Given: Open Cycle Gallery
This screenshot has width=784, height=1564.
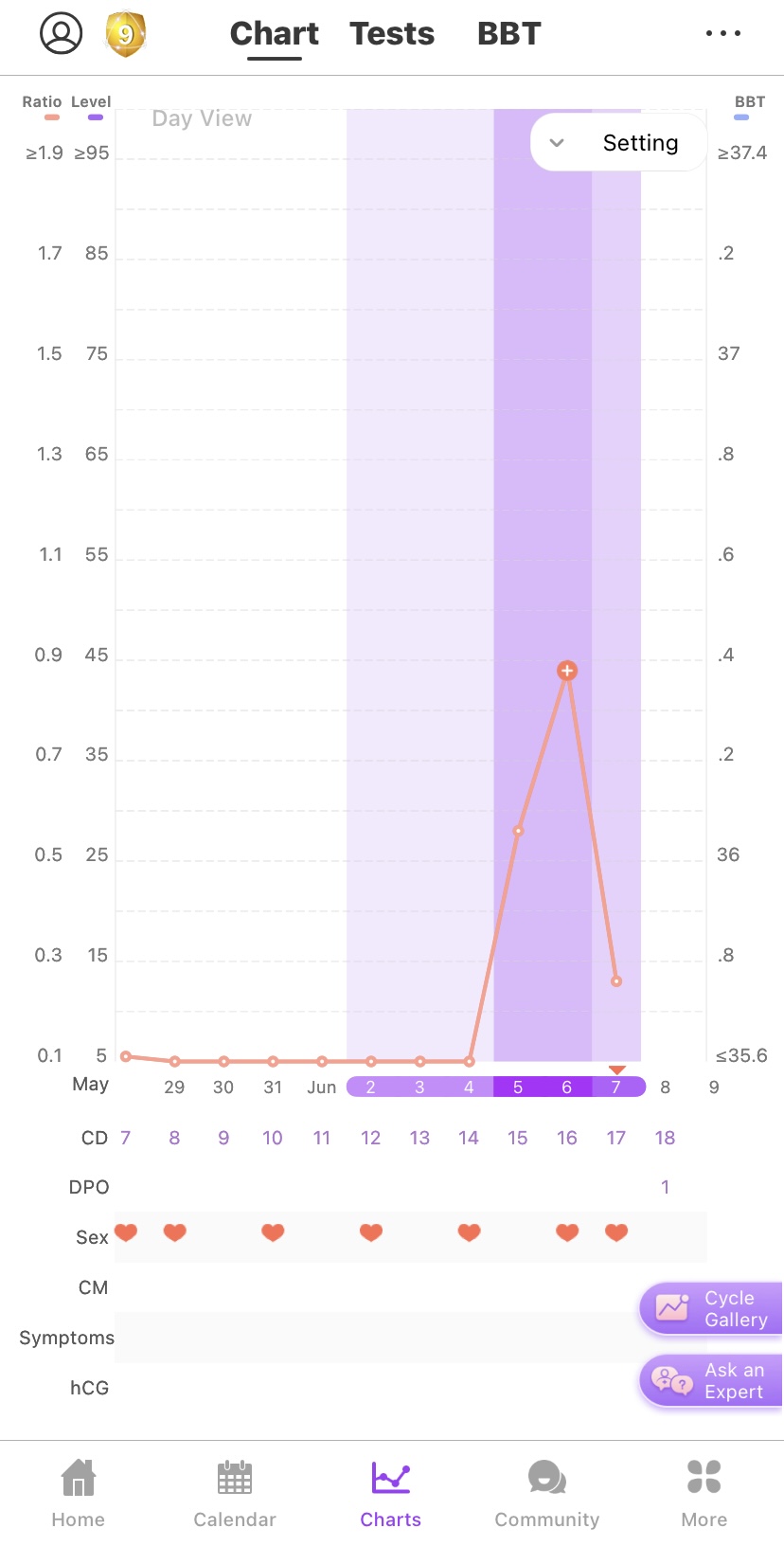Looking at the screenshot, I should point(712,1309).
